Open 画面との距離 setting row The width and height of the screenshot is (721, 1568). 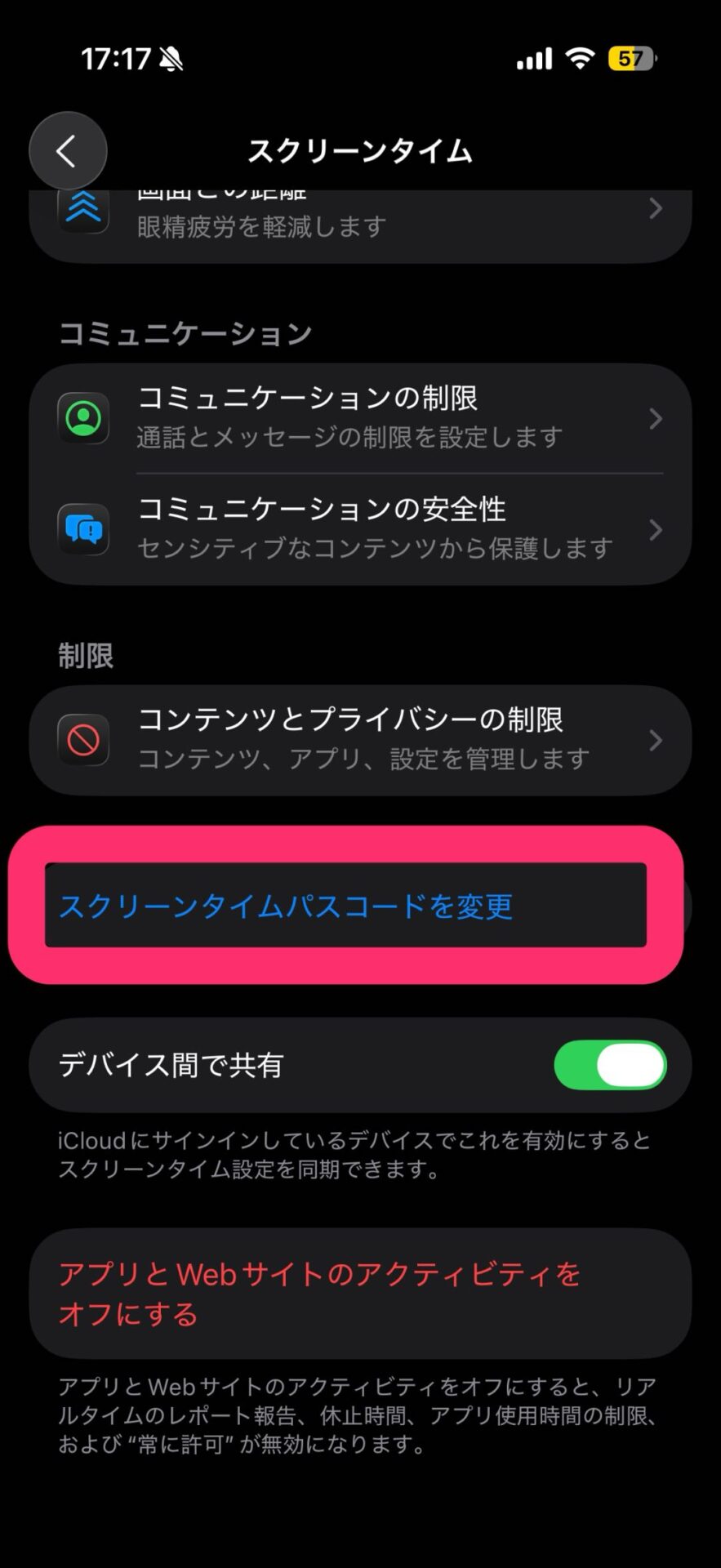tap(359, 219)
